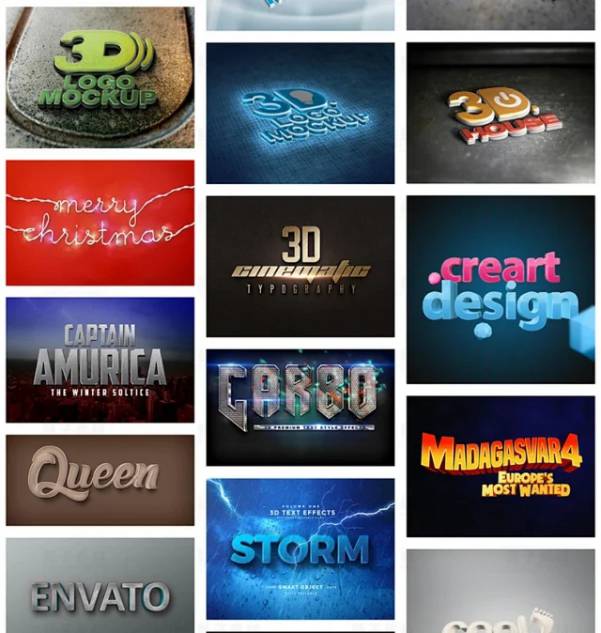
Task: View the merry christmas string lights image
Action: [x=100, y=222]
